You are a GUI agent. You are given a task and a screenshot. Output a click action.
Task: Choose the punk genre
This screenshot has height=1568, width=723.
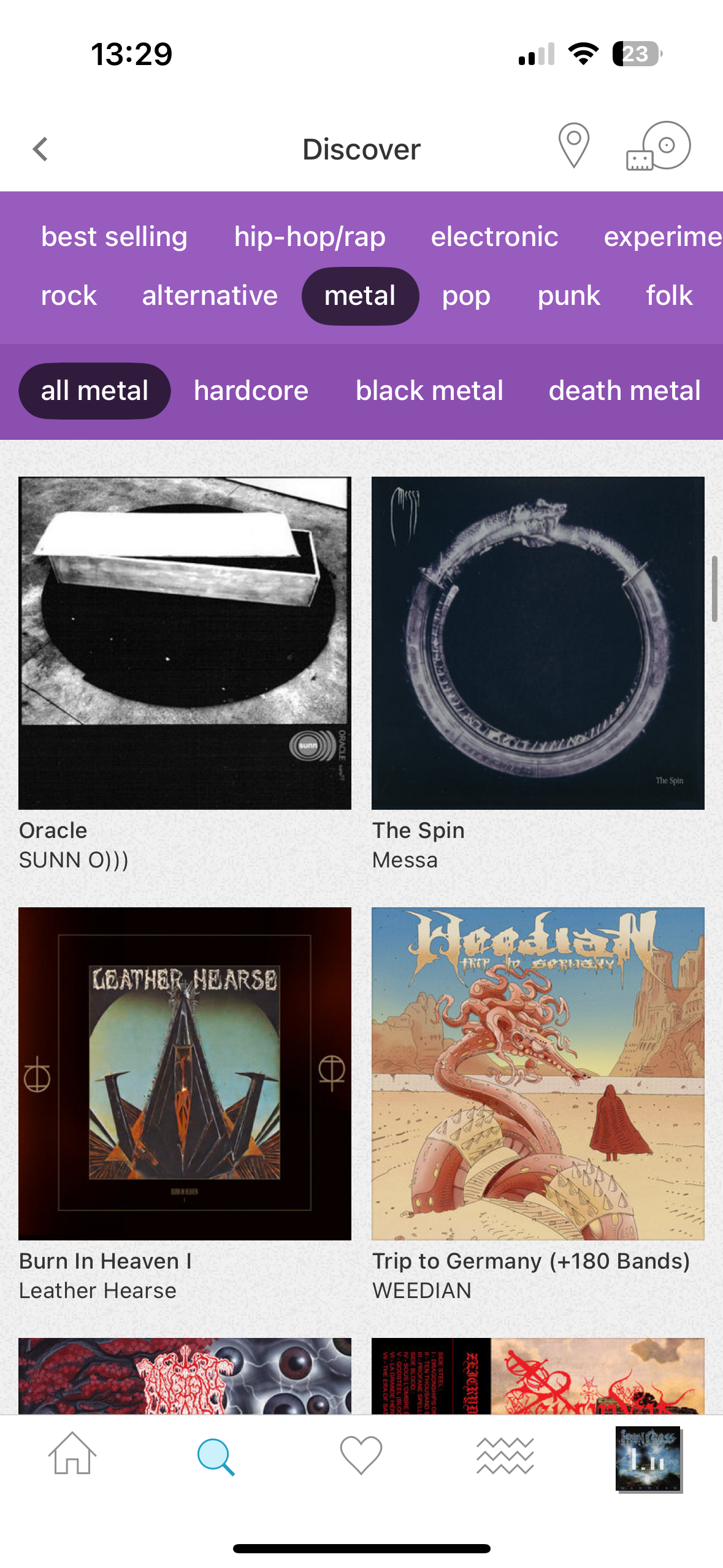coord(568,296)
